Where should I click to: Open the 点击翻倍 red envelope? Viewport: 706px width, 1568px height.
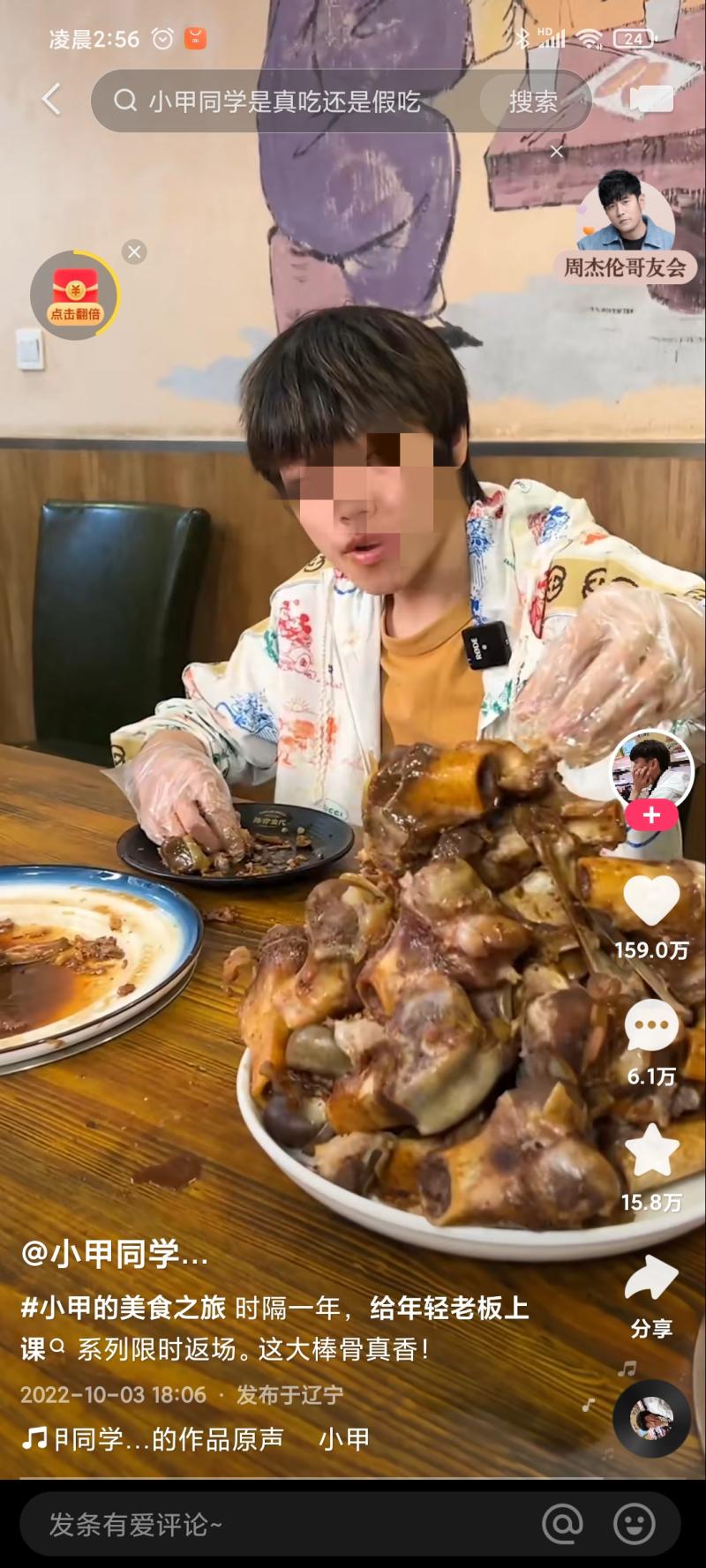coord(75,295)
